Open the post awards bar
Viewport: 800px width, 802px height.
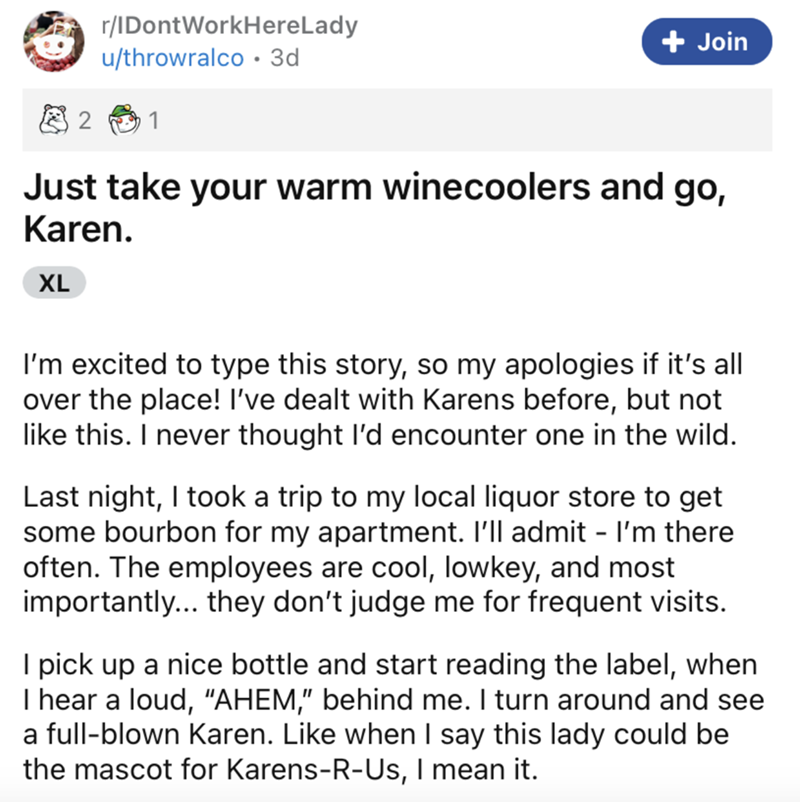tap(396, 122)
